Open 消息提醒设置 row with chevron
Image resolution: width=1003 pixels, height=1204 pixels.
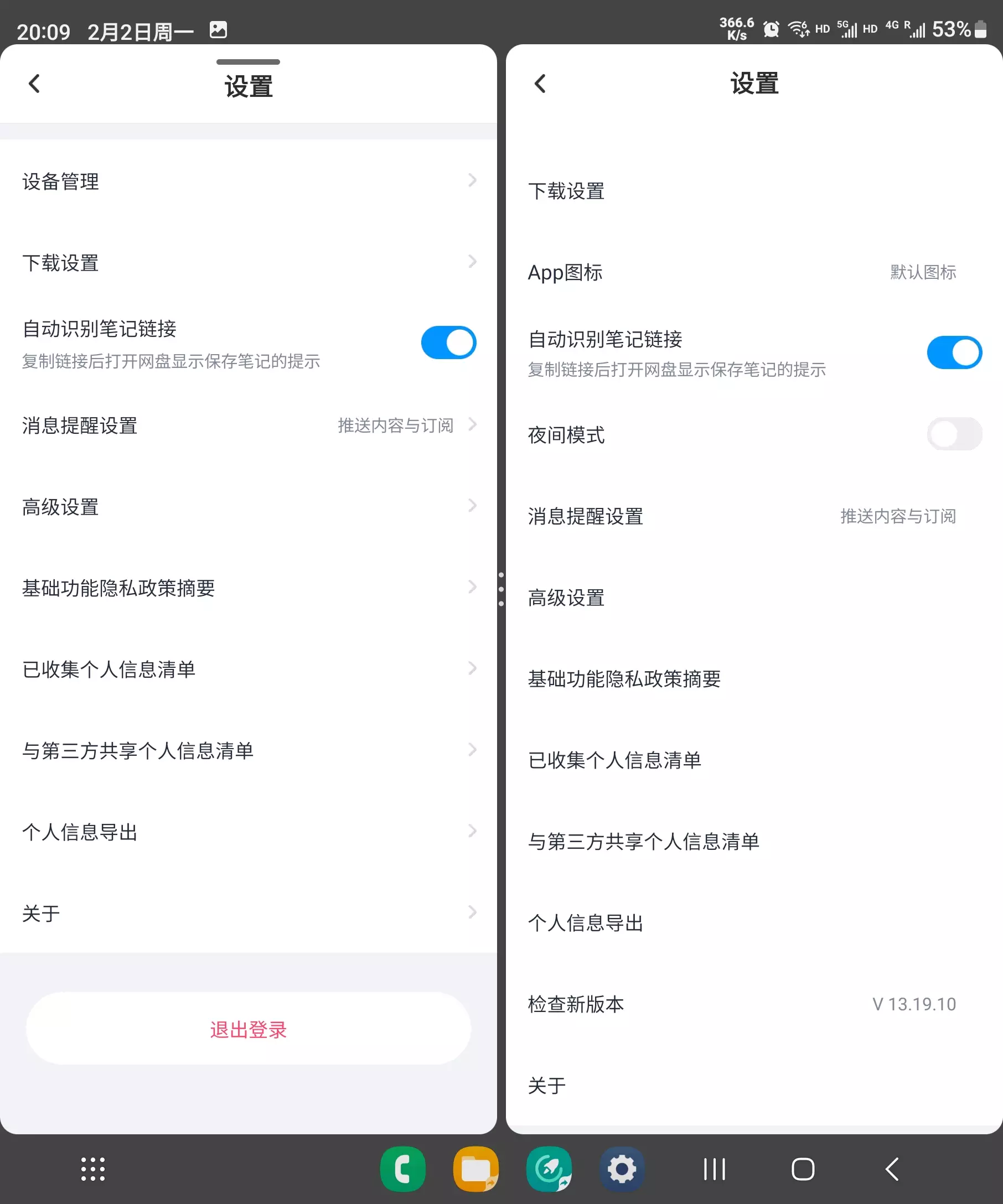pyautogui.click(x=249, y=425)
